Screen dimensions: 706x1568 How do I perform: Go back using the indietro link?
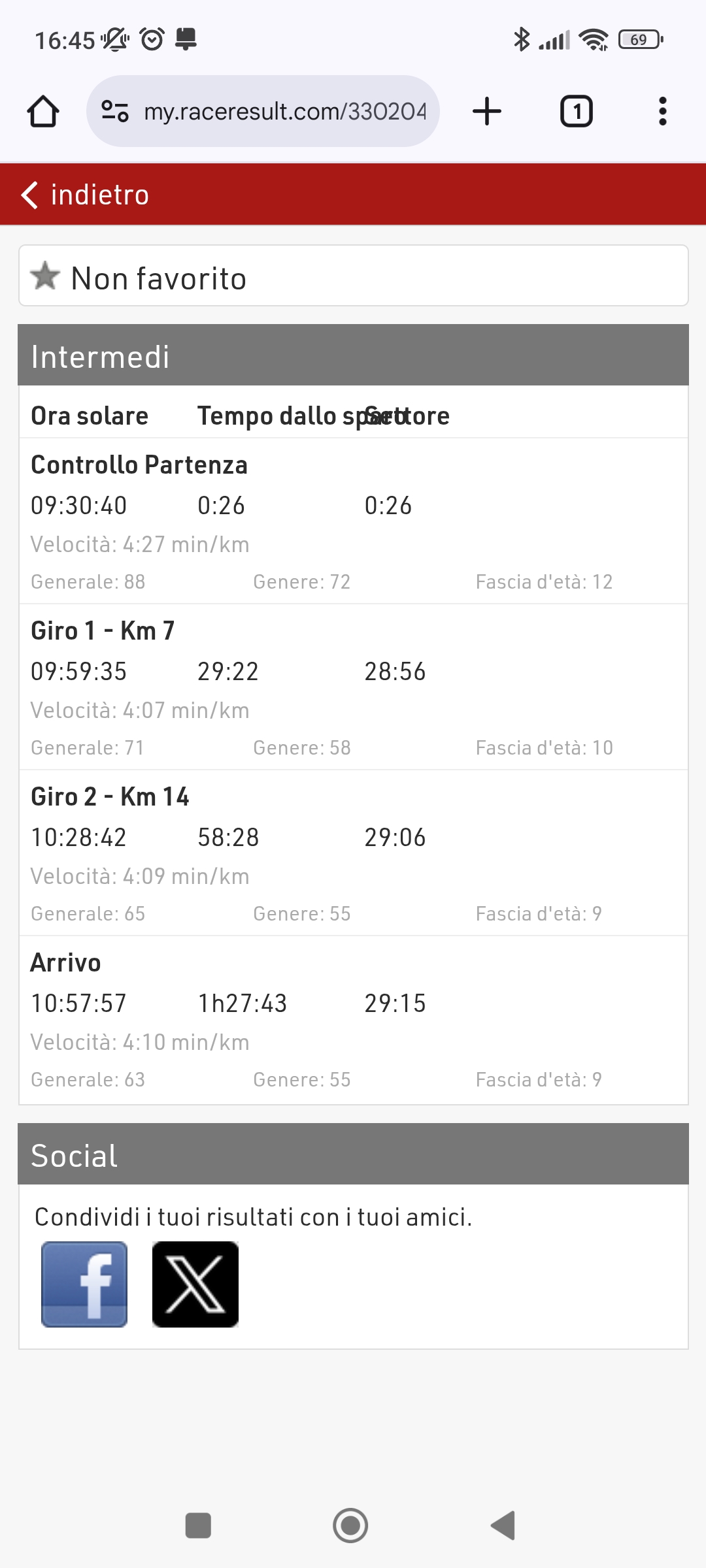[x=85, y=195]
